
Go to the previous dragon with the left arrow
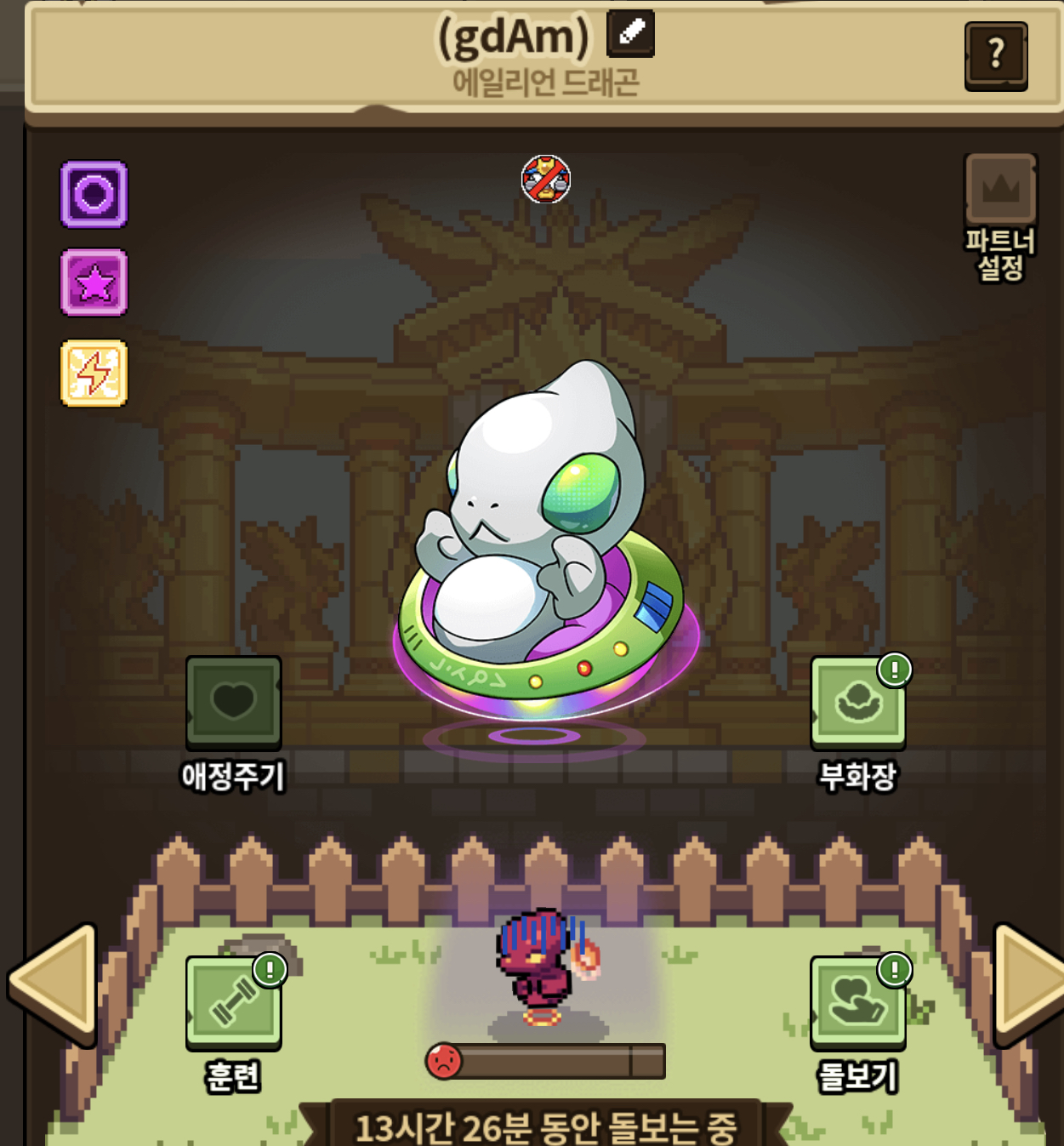click(x=53, y=985)
